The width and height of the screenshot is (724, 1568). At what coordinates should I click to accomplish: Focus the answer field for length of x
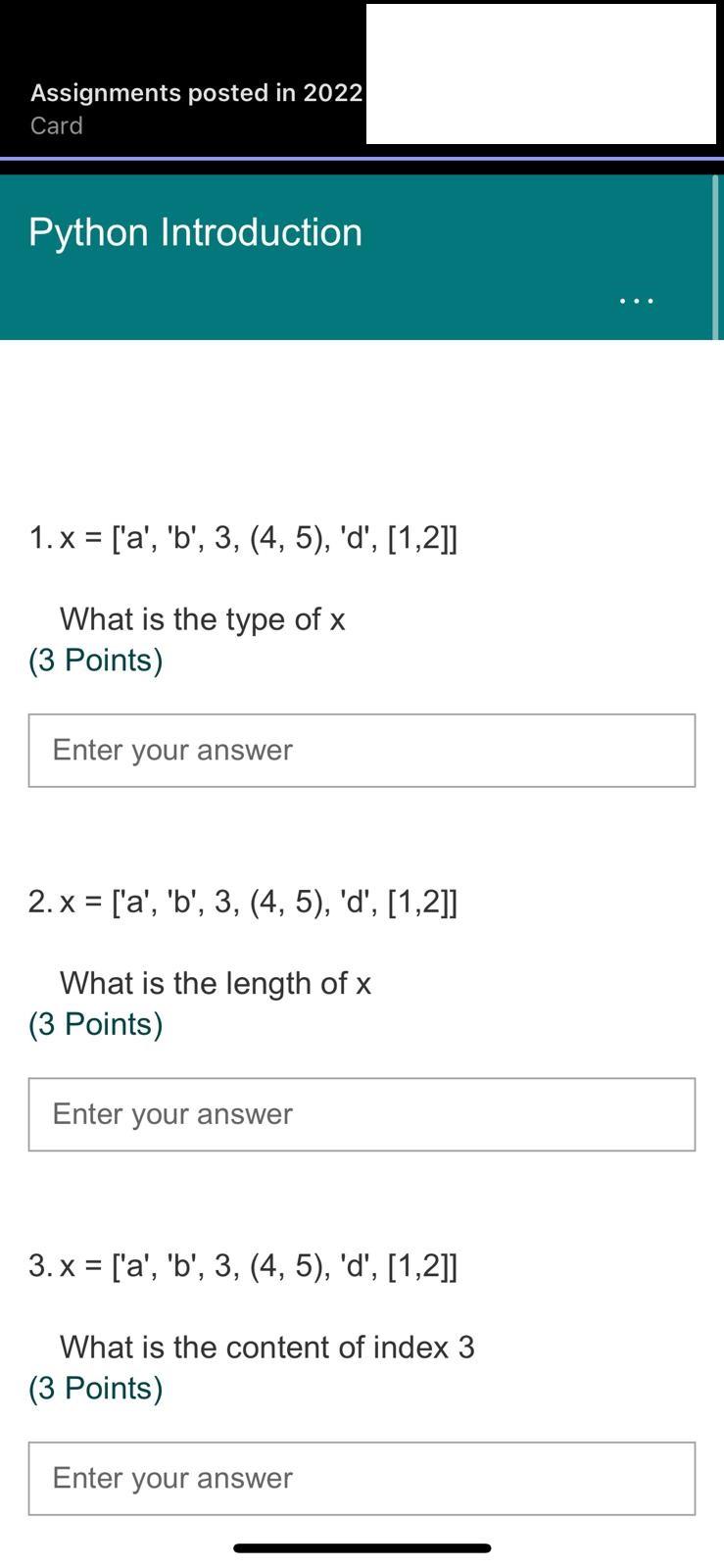tap(362, 1114)
